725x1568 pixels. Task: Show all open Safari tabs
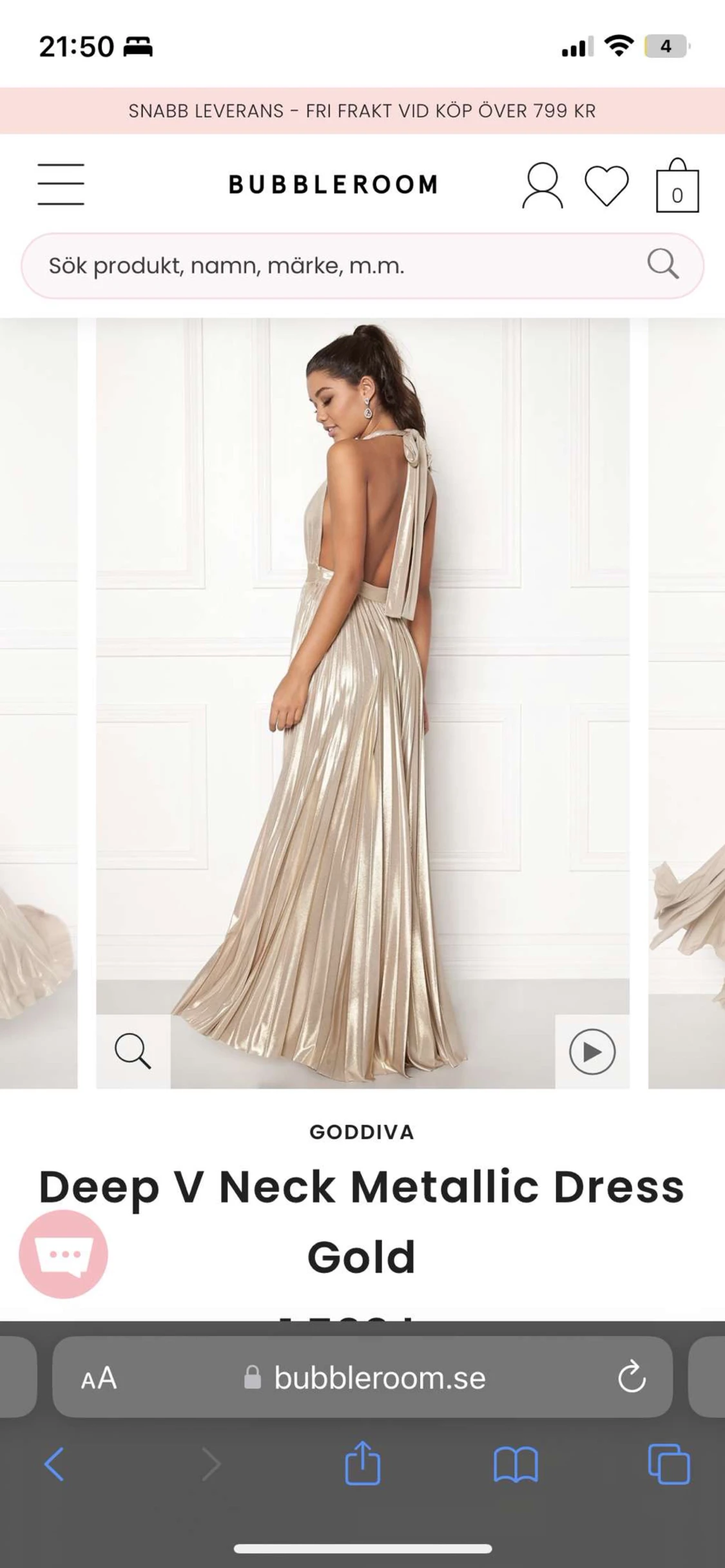coord(669,1464)
